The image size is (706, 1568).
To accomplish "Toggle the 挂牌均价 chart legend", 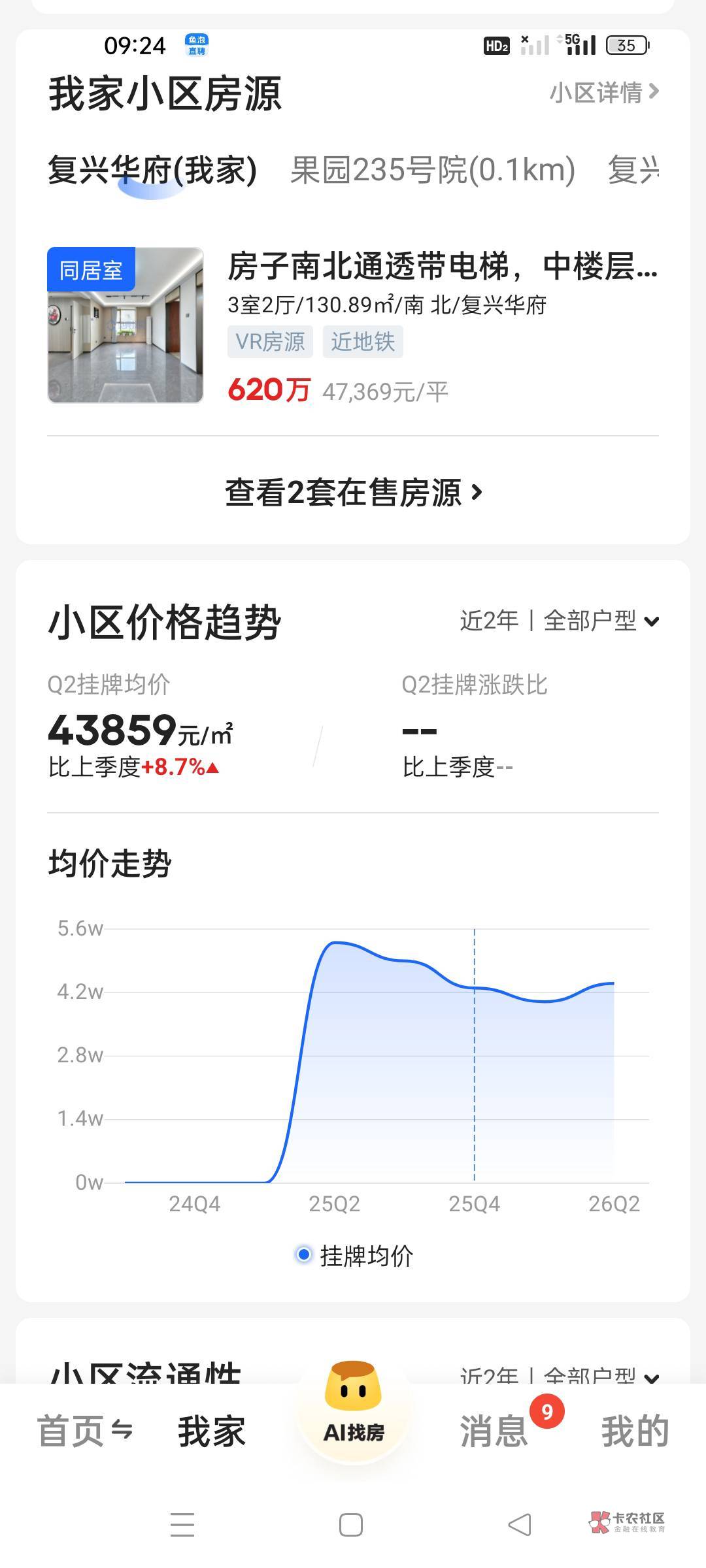I will [x=354, y=1256].
